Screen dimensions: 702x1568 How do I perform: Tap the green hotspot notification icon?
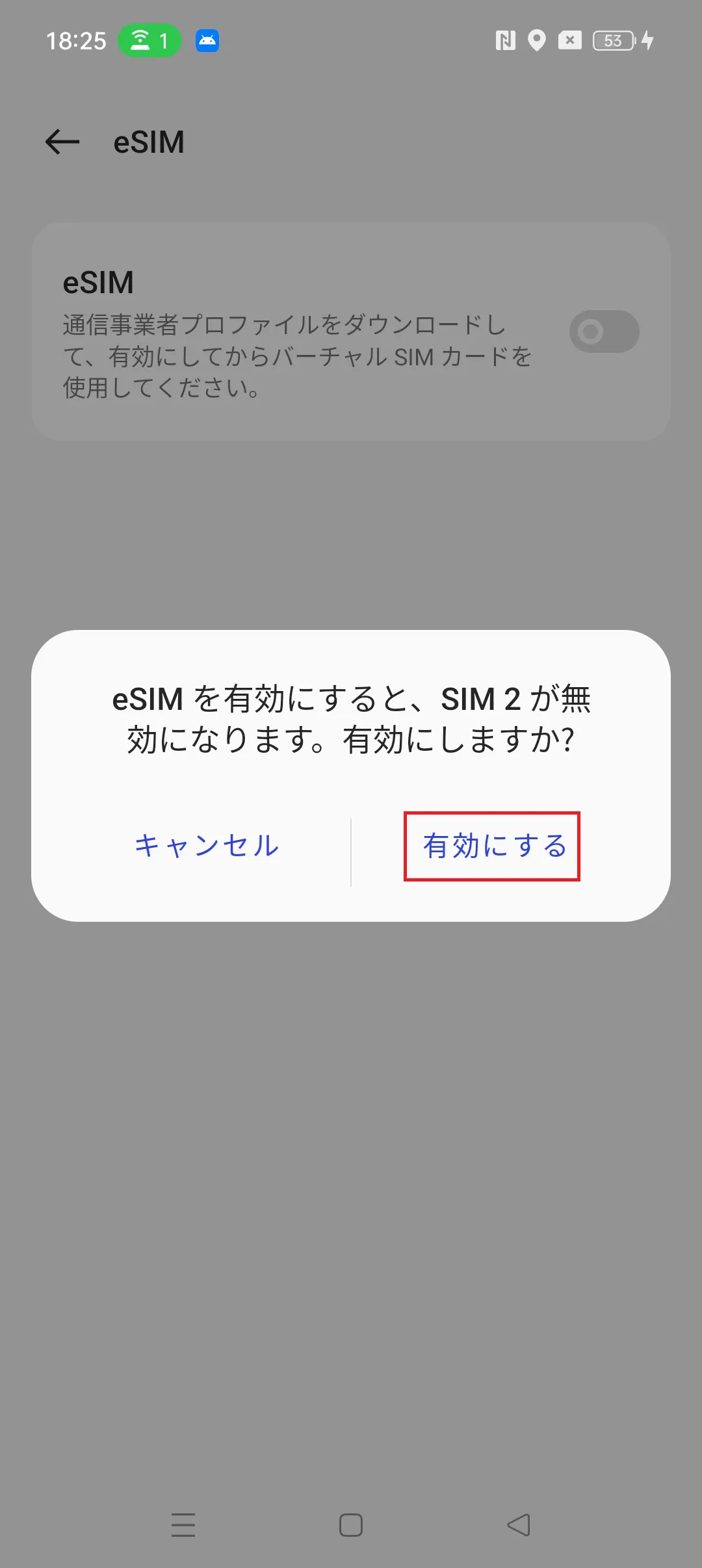click(151, 40)
